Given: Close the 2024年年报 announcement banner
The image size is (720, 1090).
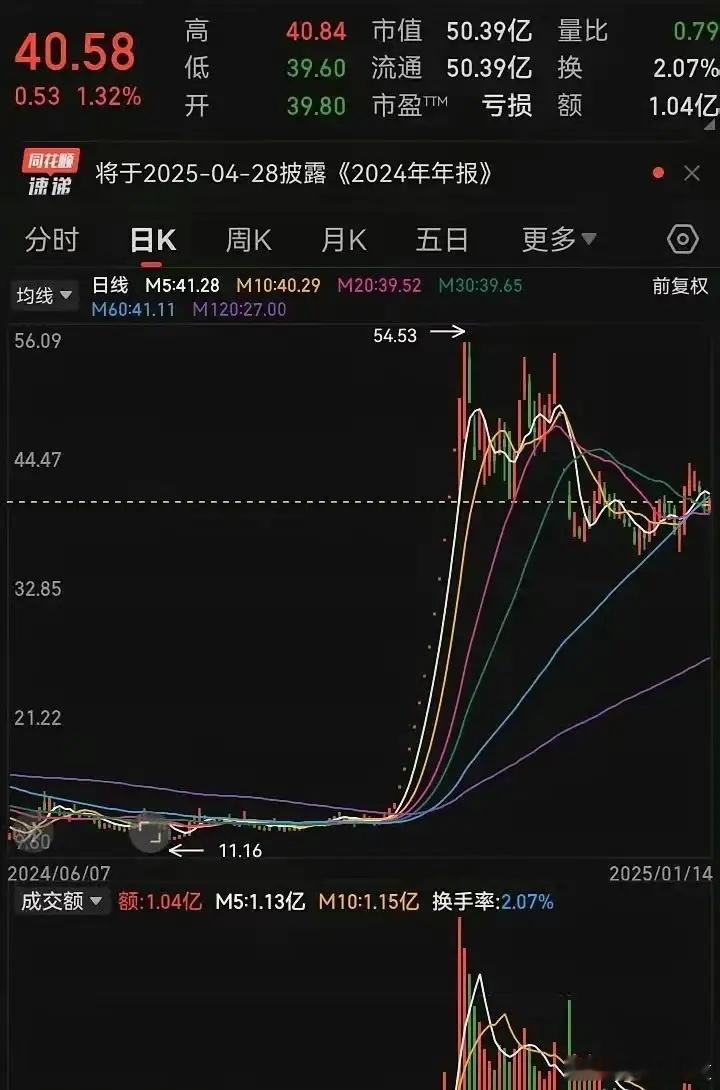Looking at the screenshot, I should [x=694, y=170].
